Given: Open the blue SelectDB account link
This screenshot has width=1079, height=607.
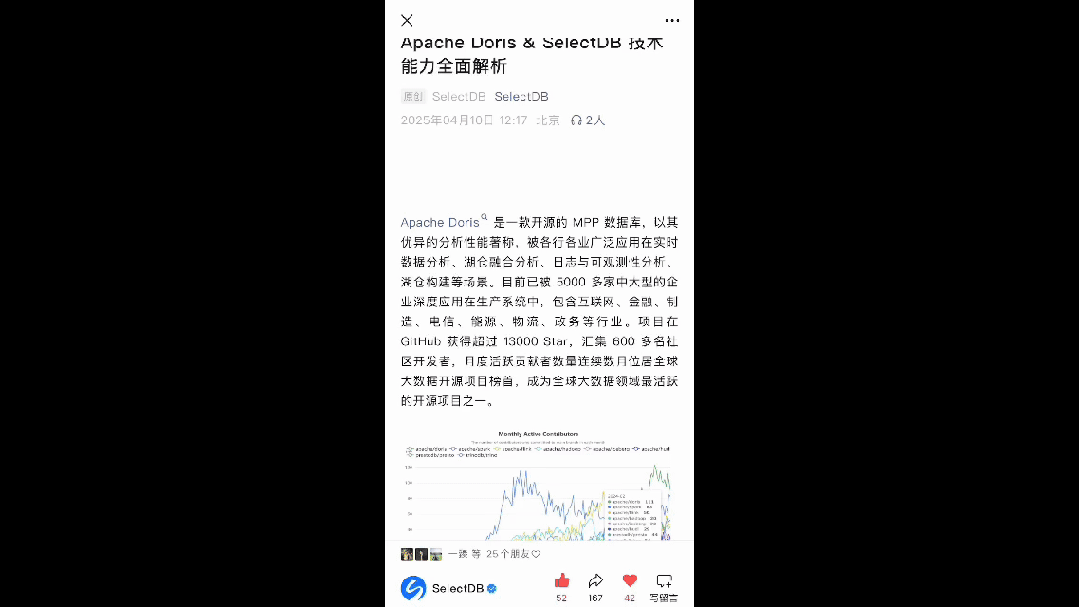Looking at the screenshot, I should 521,97.
